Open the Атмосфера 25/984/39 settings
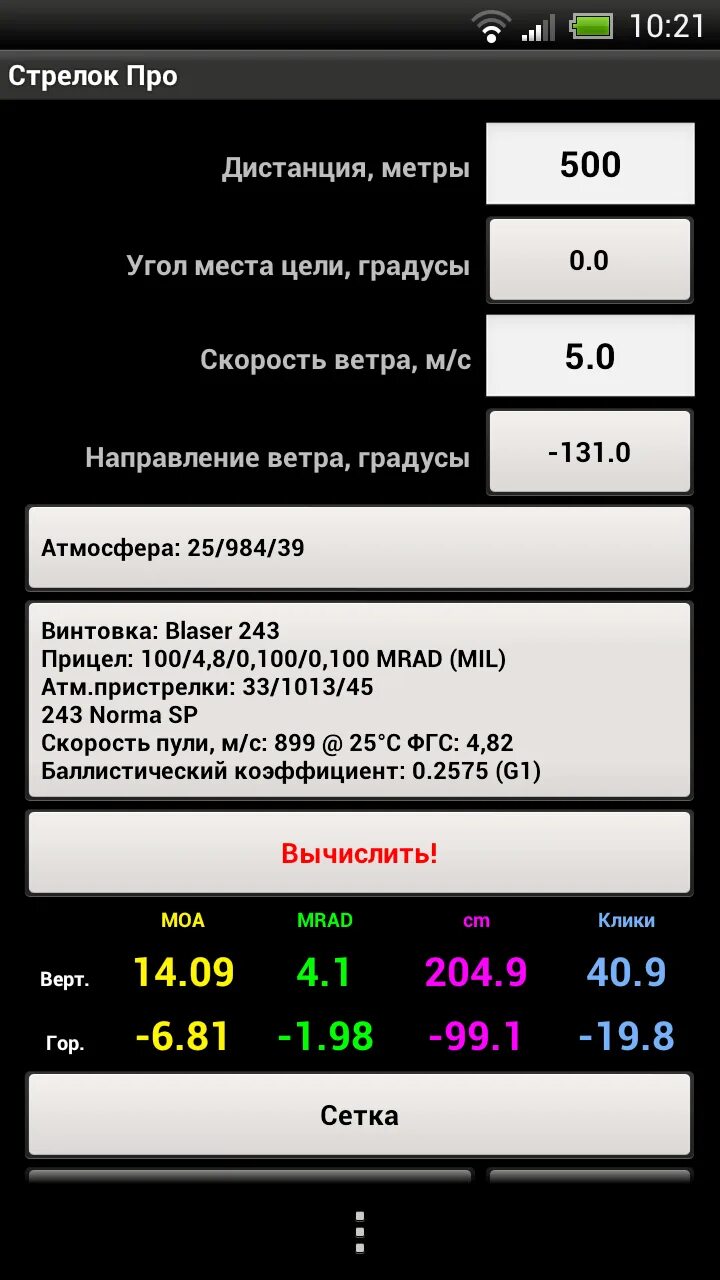The width and height of the screenshot is (720, 1280). [x=359, y=548]
